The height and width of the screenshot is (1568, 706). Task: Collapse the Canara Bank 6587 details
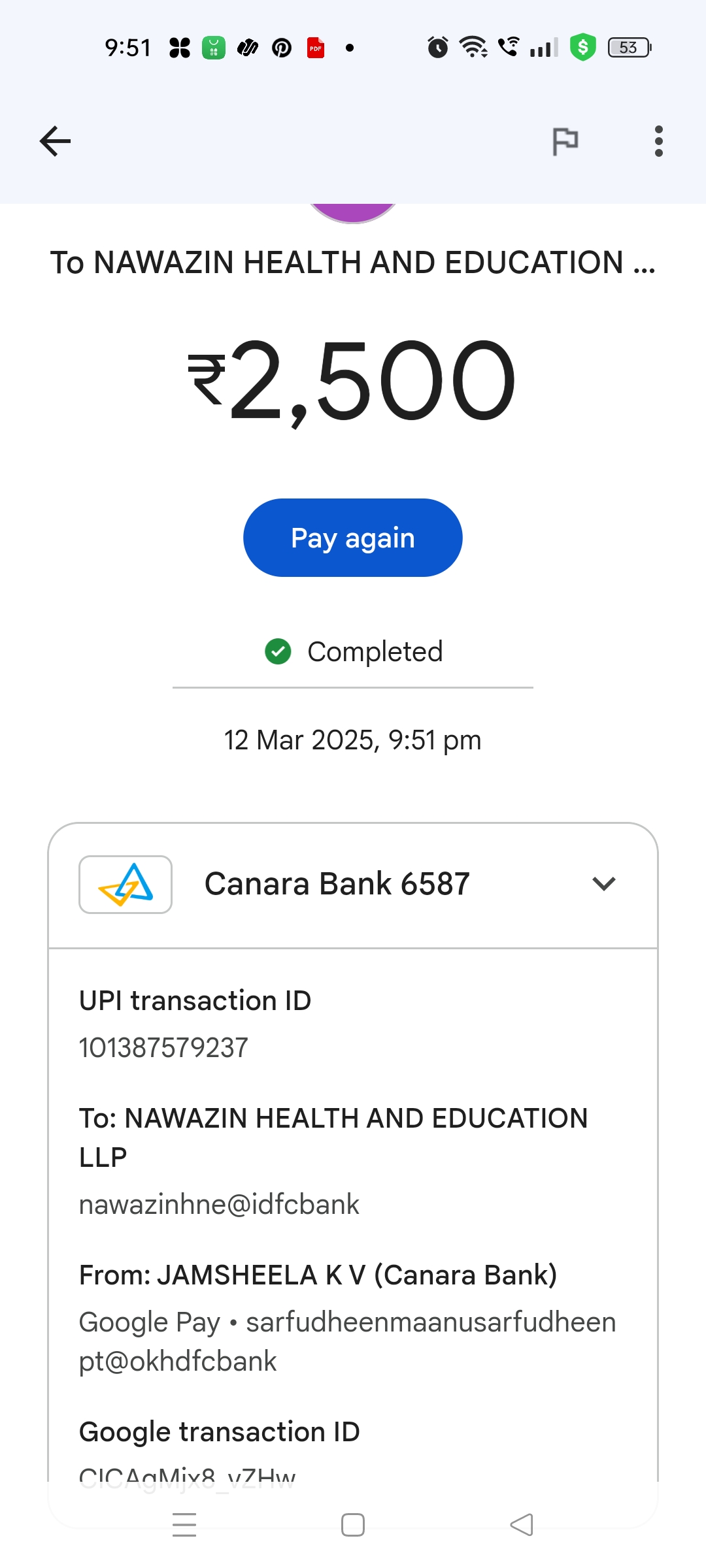point(603,884)
